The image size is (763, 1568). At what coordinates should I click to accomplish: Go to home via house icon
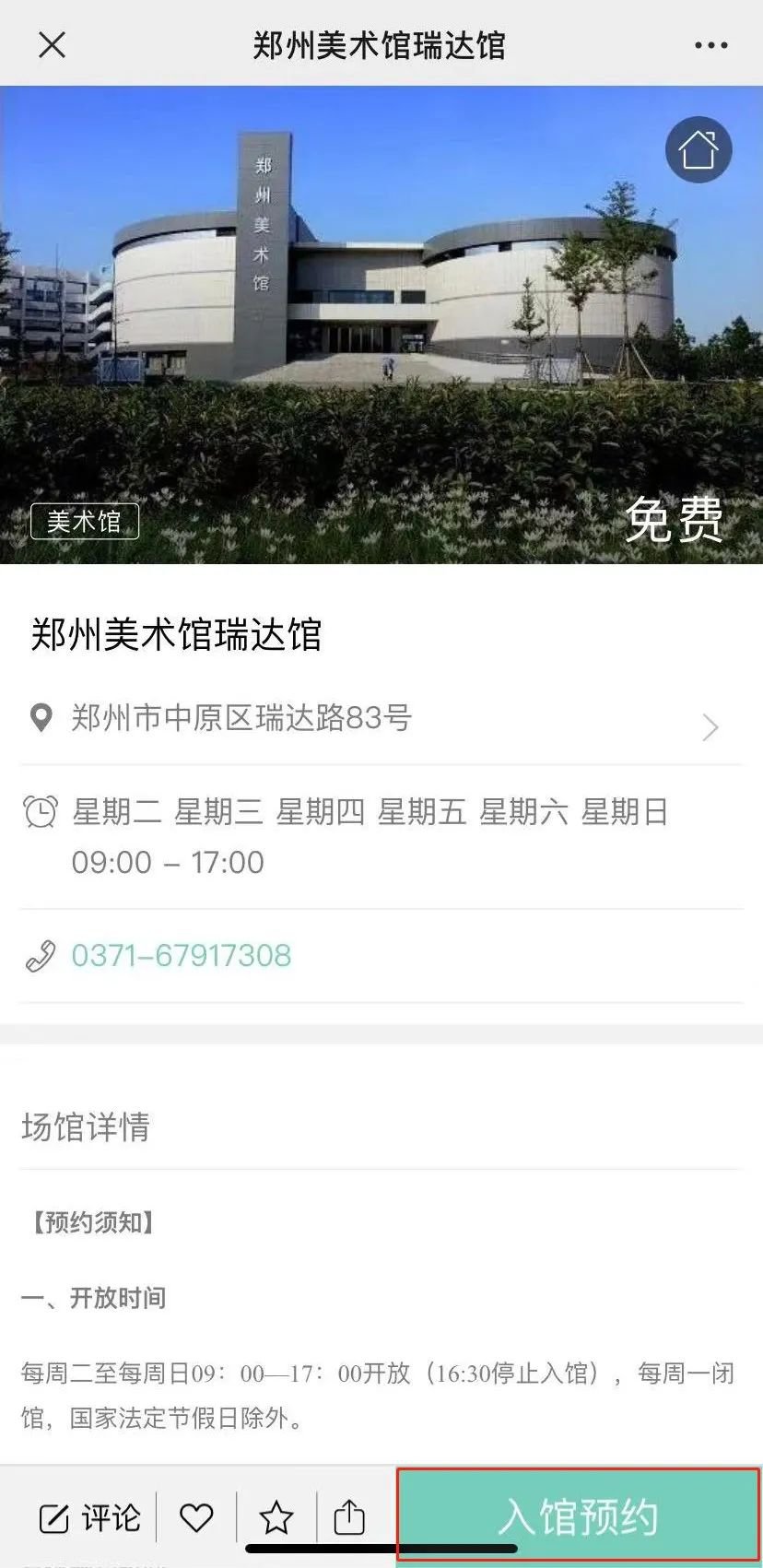(x=698, y=149)
